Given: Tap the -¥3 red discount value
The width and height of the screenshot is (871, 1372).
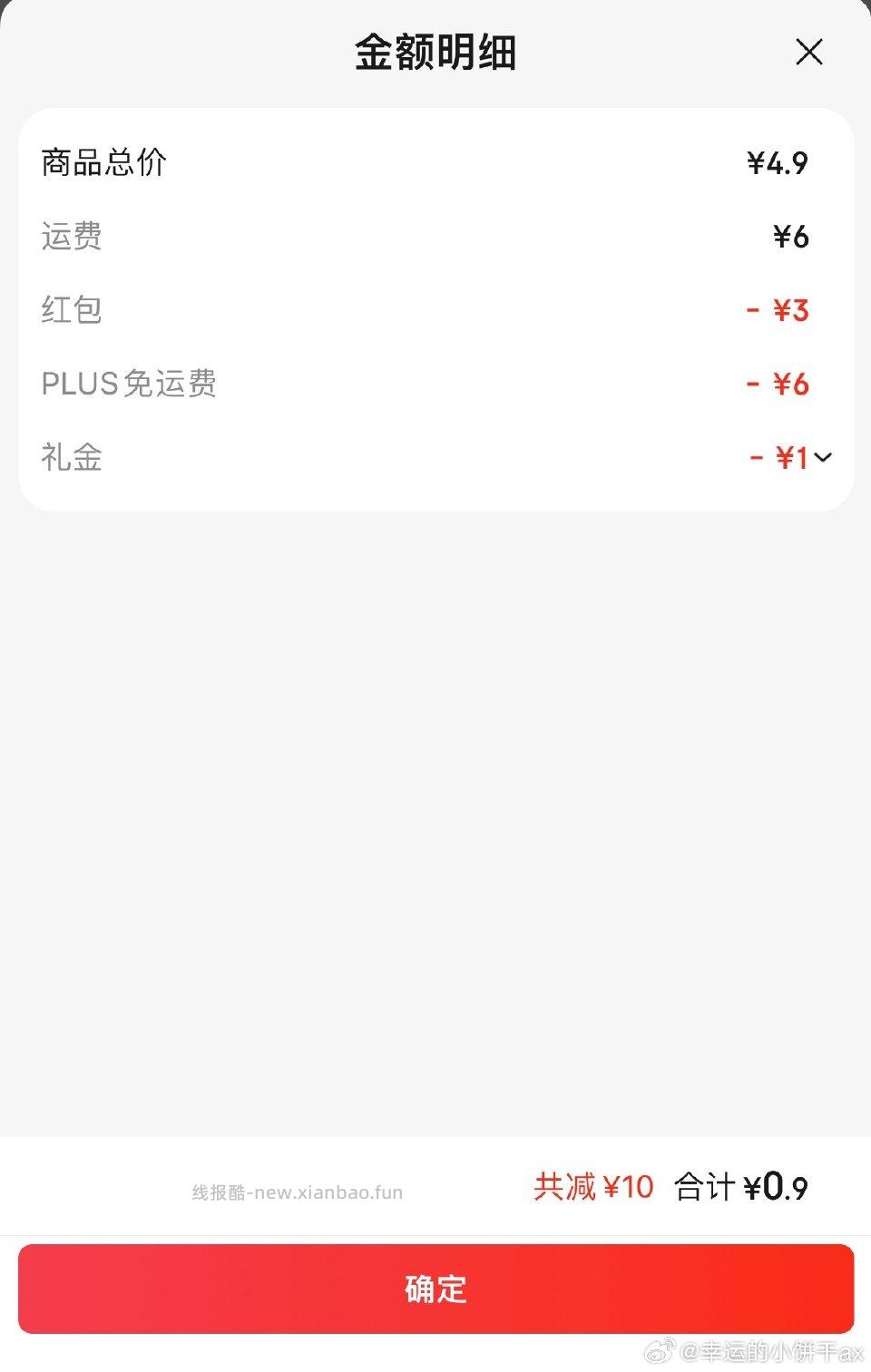Looking at the screenshot, I should pos(777,310).
